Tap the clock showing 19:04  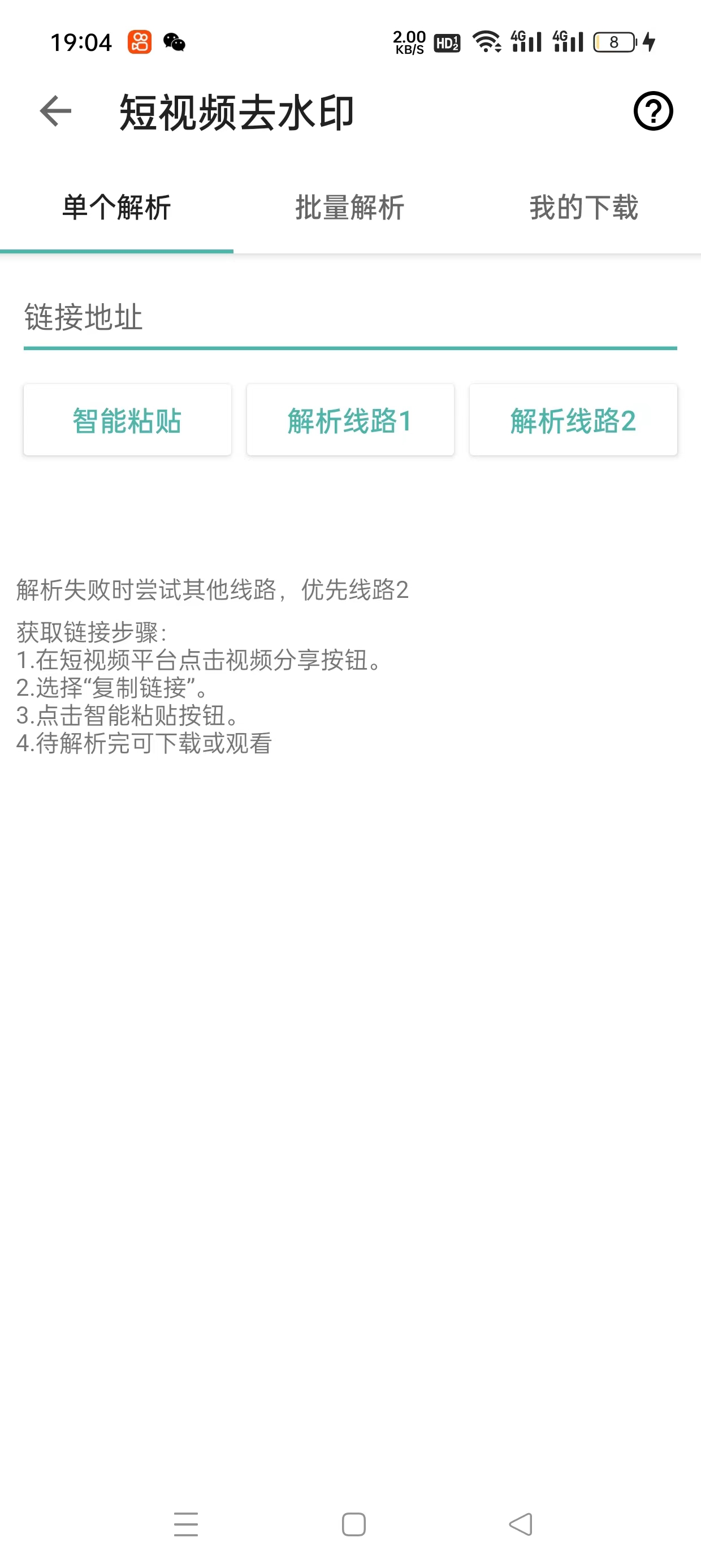(81, 42)
